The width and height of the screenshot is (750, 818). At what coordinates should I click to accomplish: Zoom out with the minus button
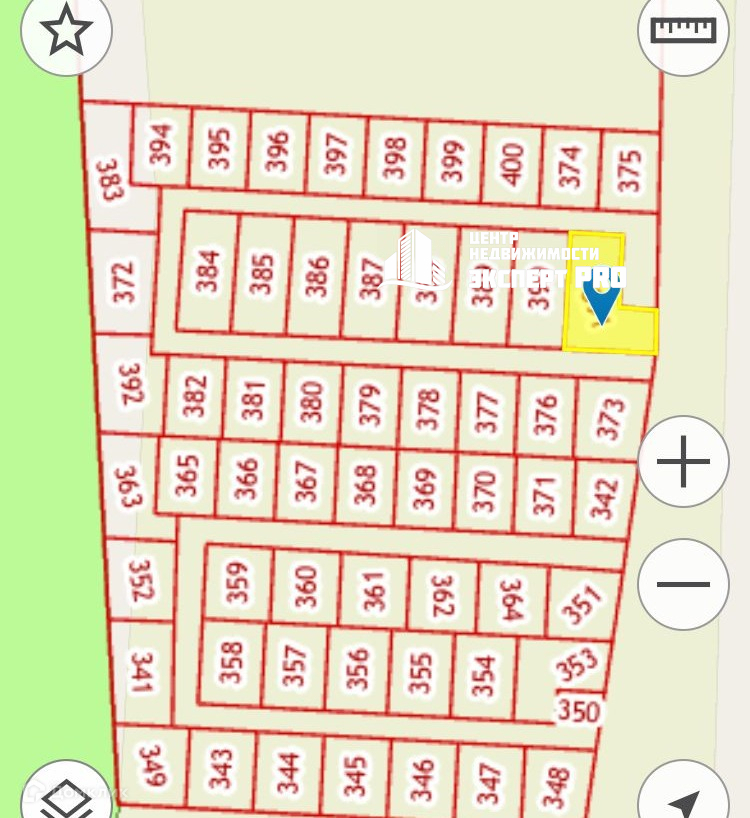tap(684, 584)
